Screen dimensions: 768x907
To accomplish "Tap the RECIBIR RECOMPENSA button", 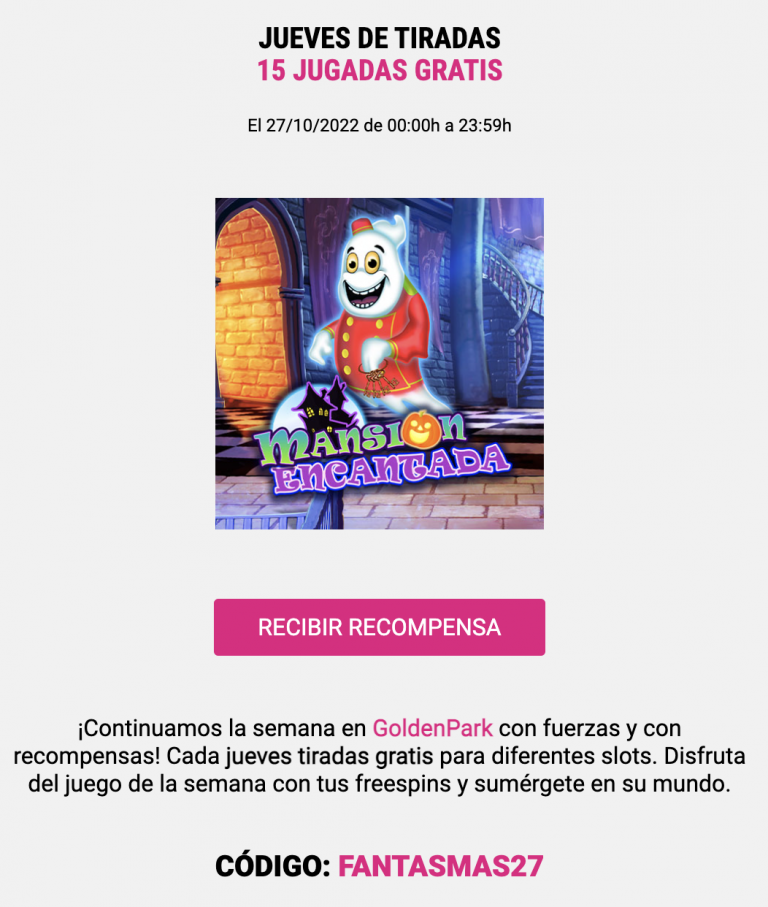I will tap(379, 627).
